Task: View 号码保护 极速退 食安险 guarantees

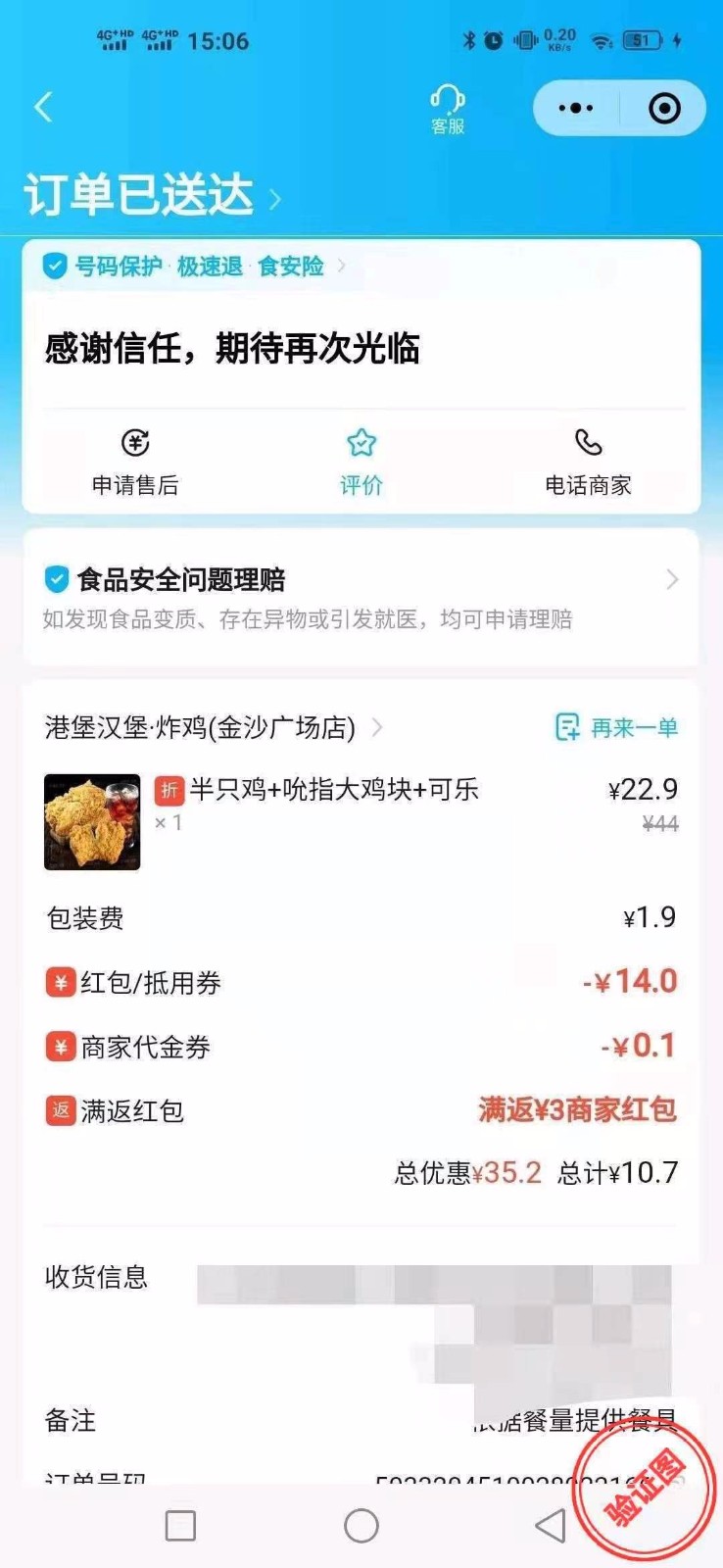Action: click(x=194, y=266)
